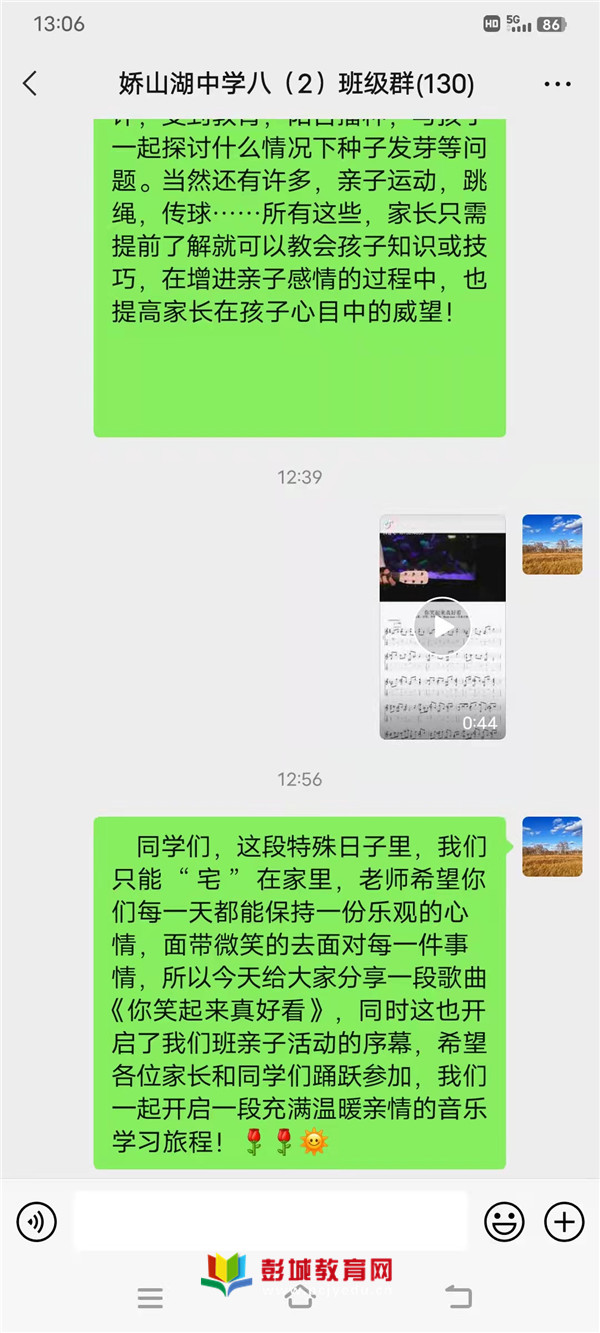Open the emoji picker

[x=504, y=1221]
